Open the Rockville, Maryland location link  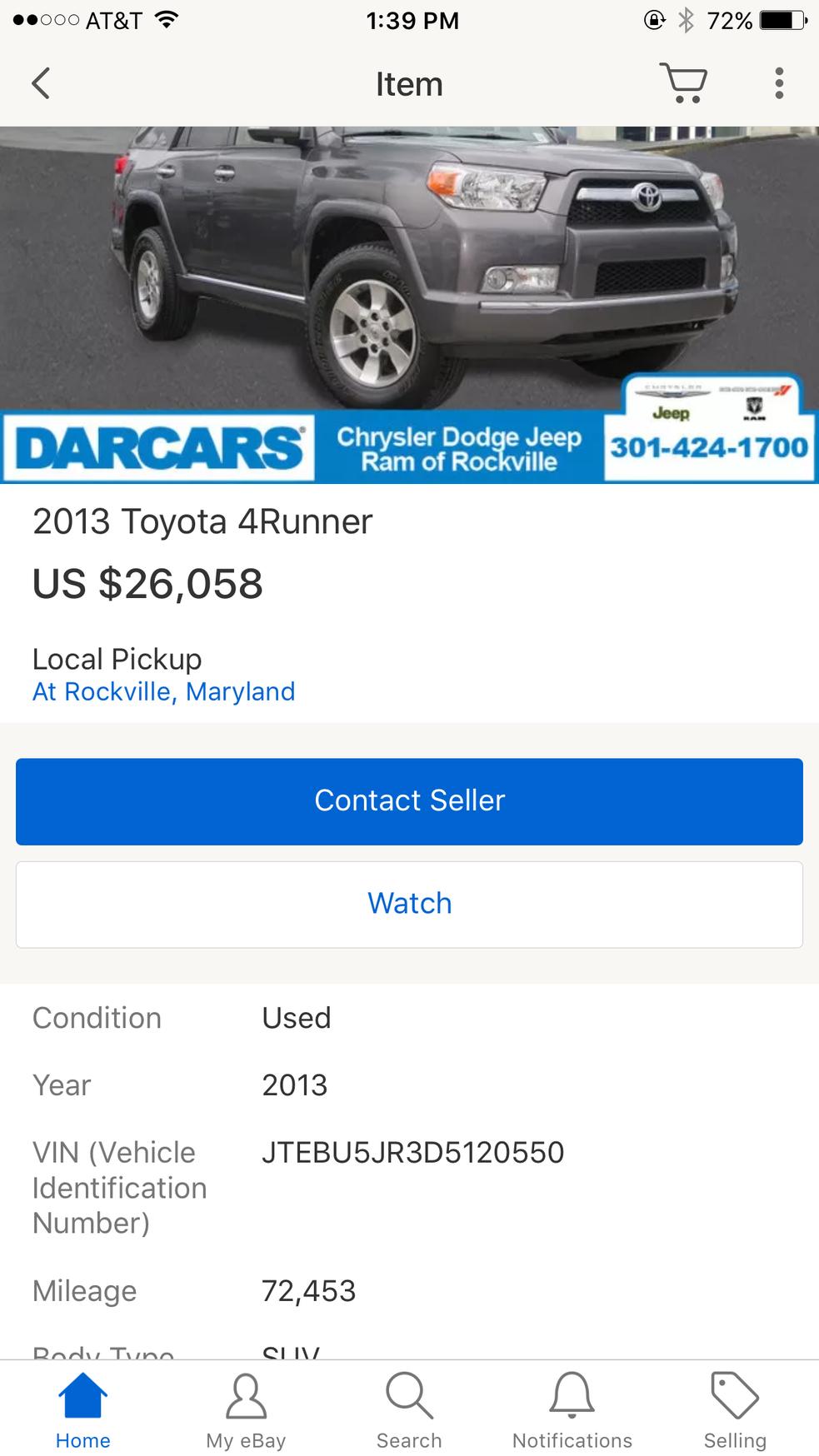coord(163,691)
